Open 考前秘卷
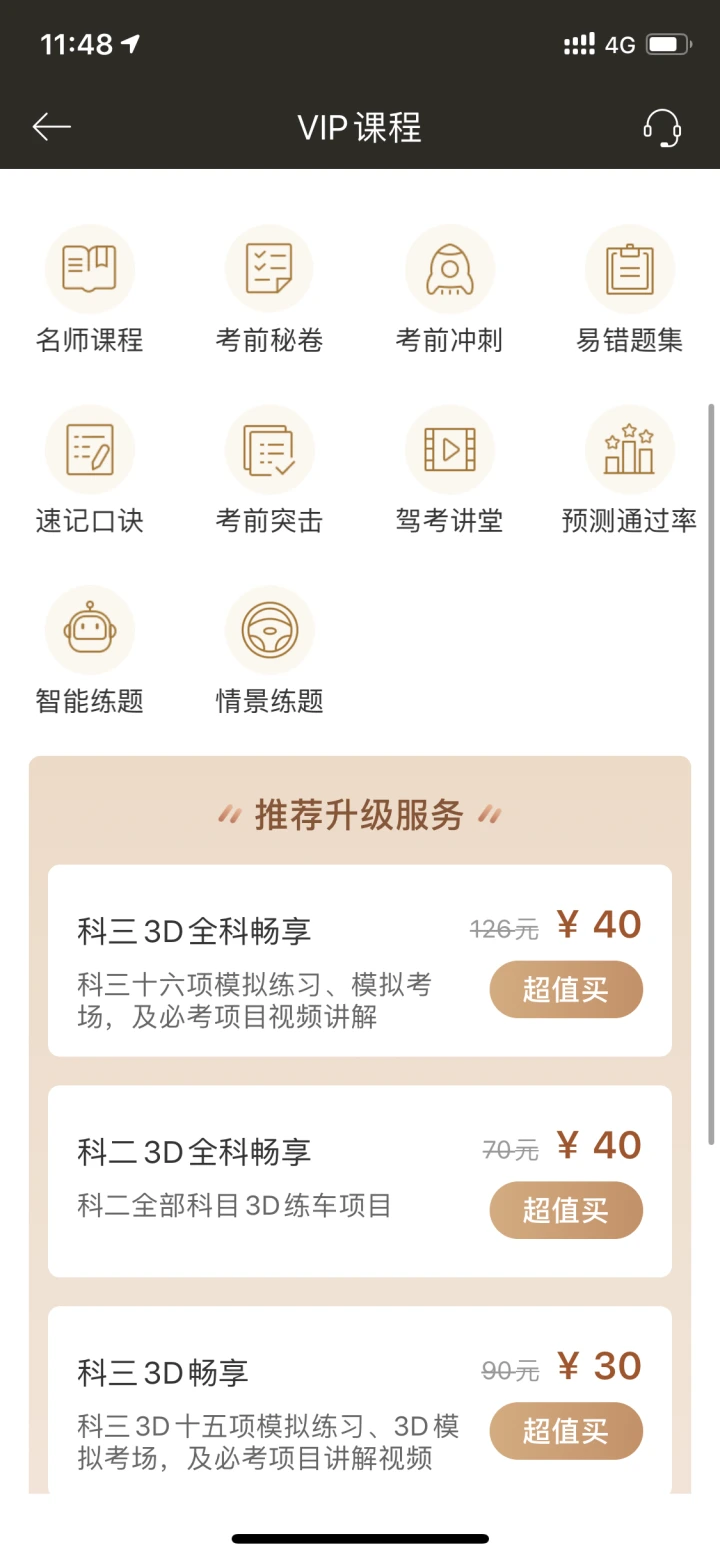Image resolution: width=720 pixels, height=1559 pixels. (270, 270)
